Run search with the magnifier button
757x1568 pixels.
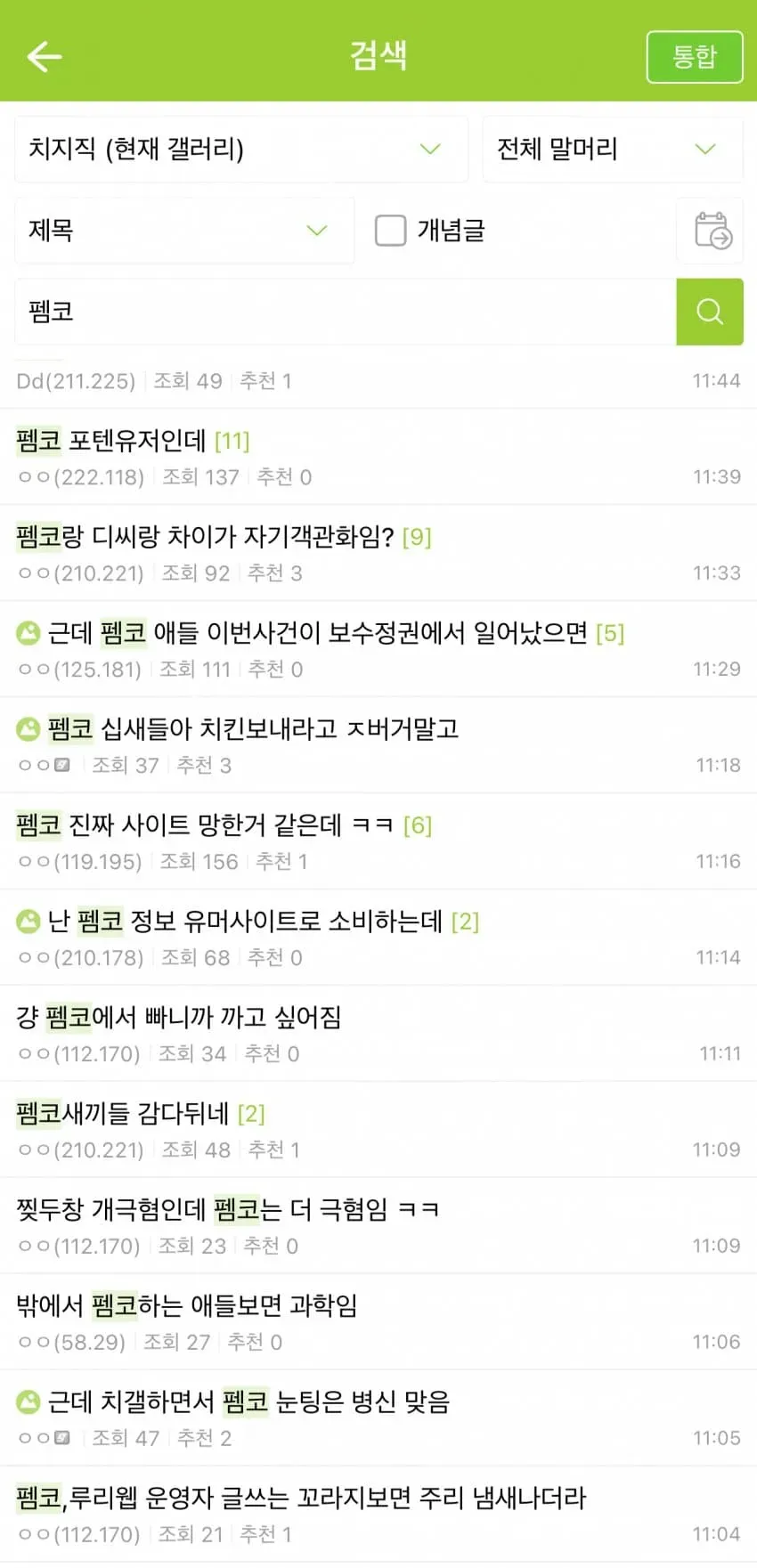pos(710,312)
